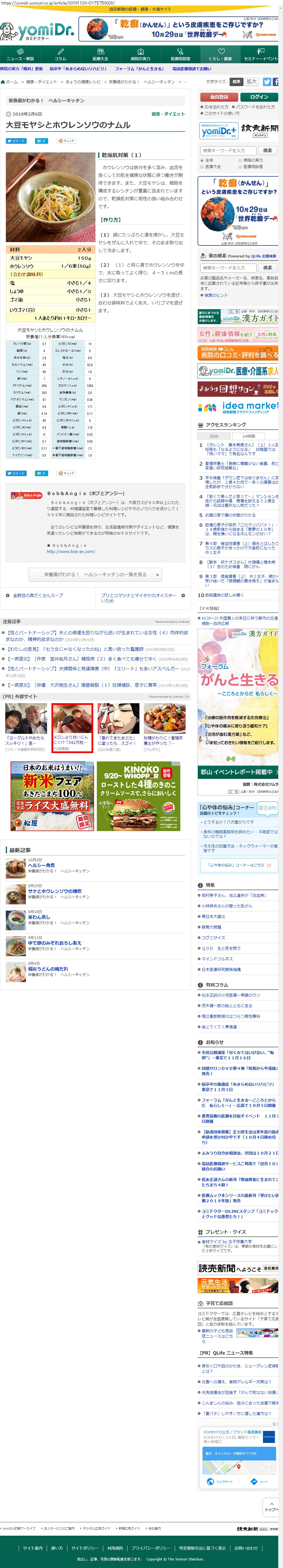Open latest article ヘルシー角煮
Image resolution: width=283 pixels, height=1568 pixels.
(x=41, y=865)
